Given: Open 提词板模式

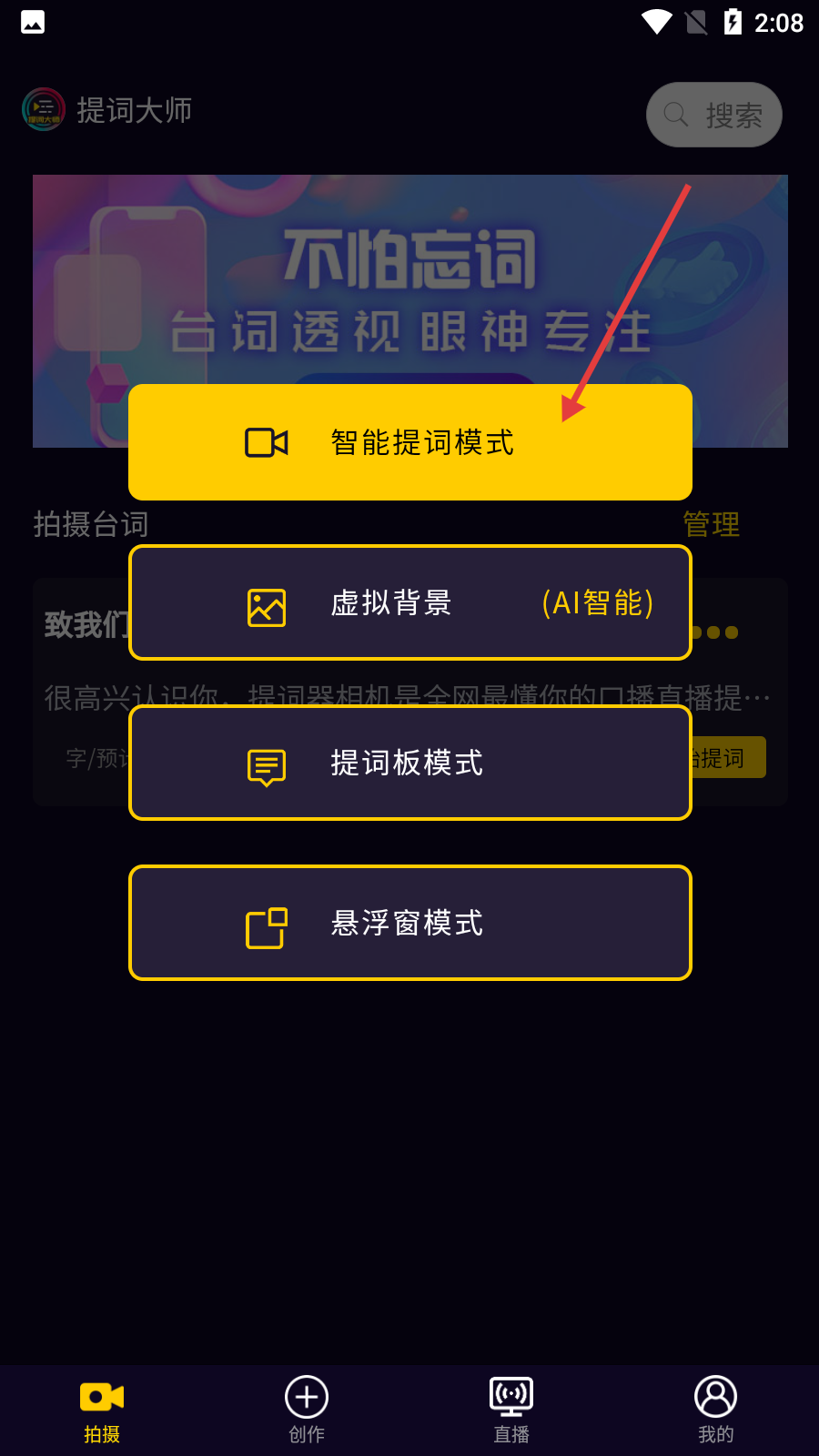Looking at the screenshot, I should pos(410,763).
